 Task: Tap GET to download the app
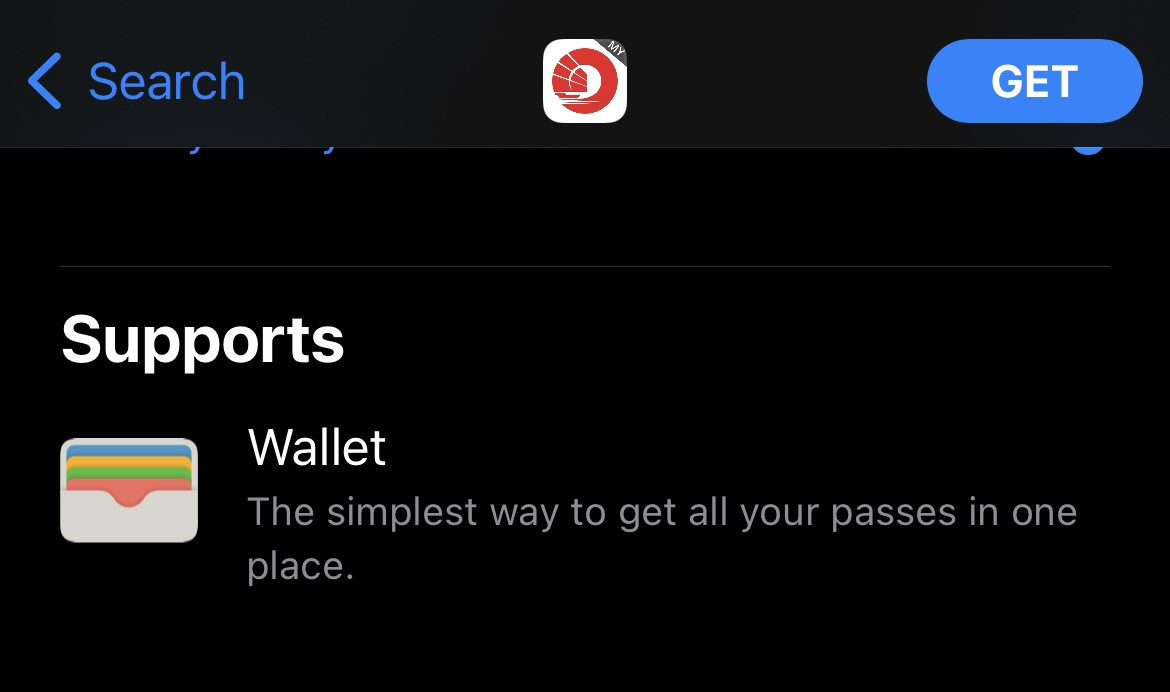pyautogui.click(x=1034, y=81)
